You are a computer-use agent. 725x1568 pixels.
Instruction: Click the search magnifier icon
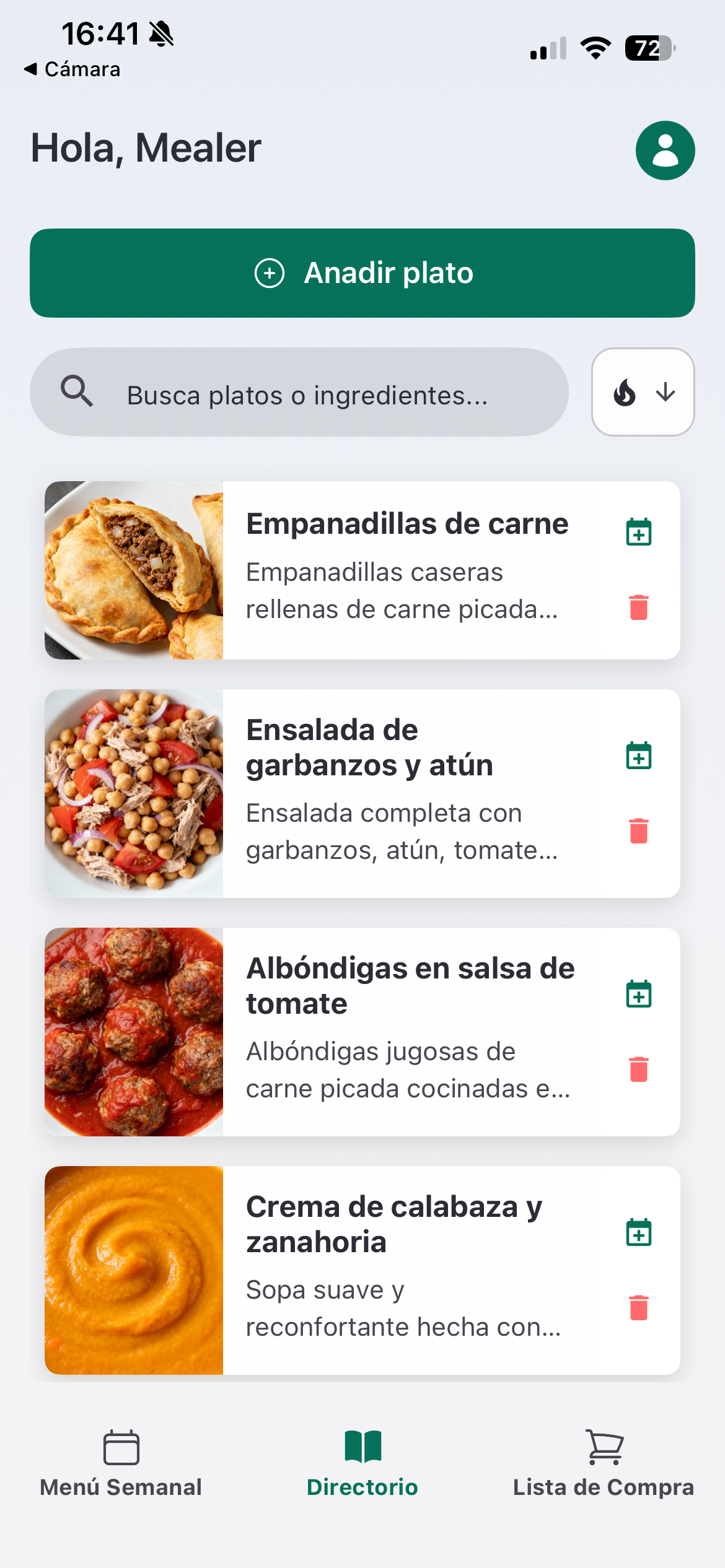[x=78, y=391]
